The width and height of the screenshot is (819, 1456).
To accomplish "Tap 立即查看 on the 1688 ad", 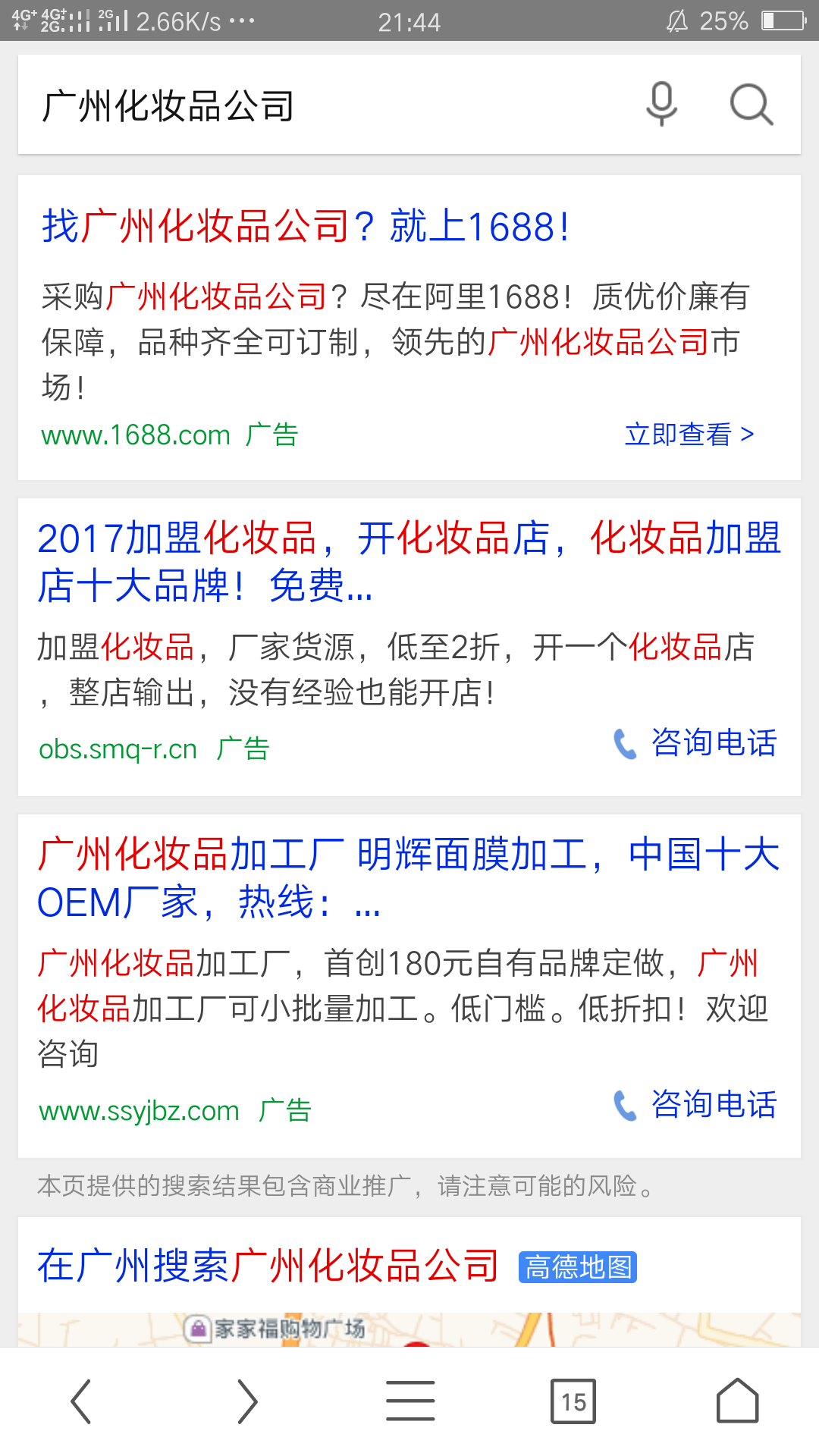I will tap(689, 434).
